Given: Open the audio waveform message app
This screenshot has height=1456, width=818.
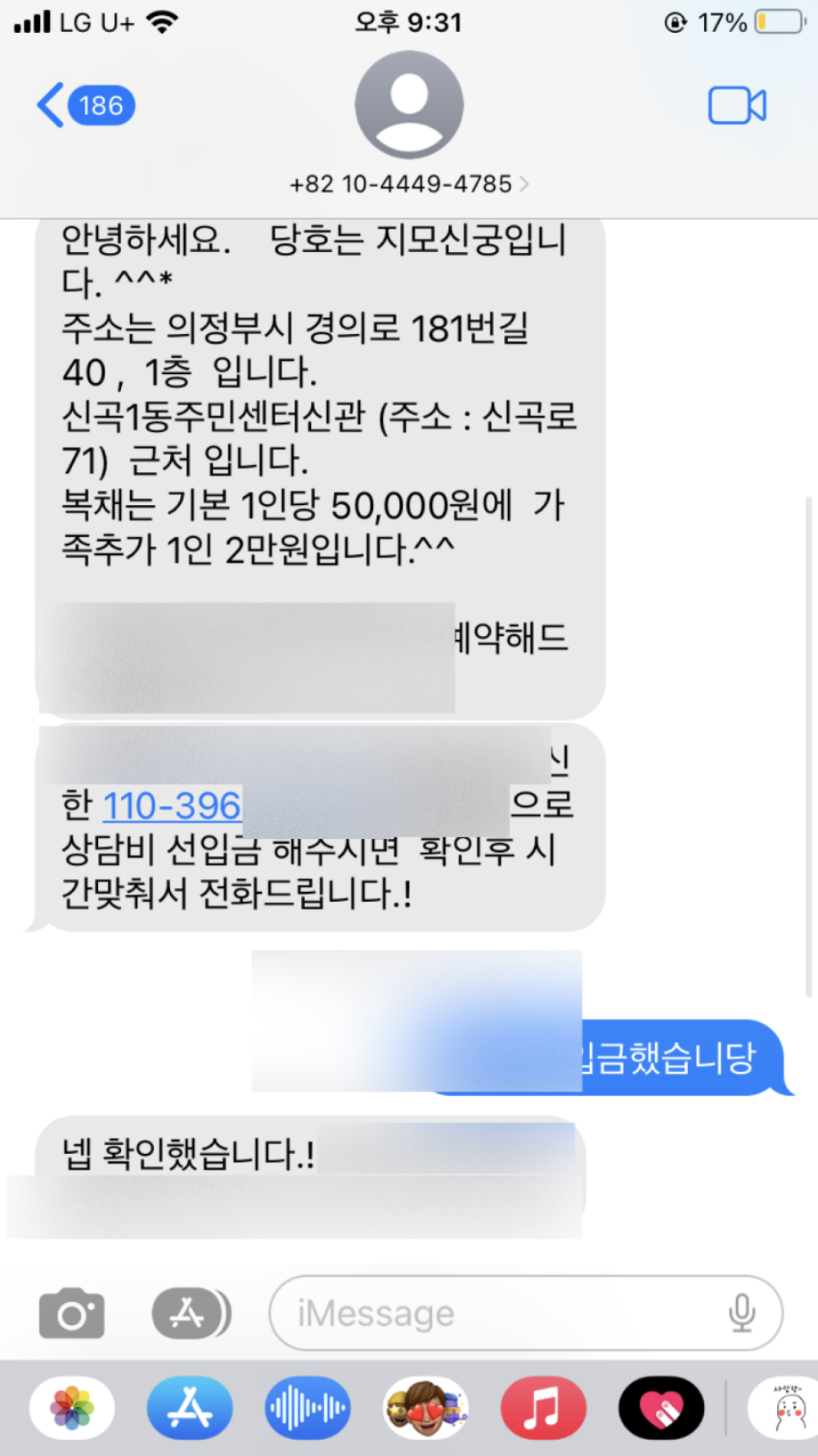Looking at the screenshot, I should (x=308, y=1408).
